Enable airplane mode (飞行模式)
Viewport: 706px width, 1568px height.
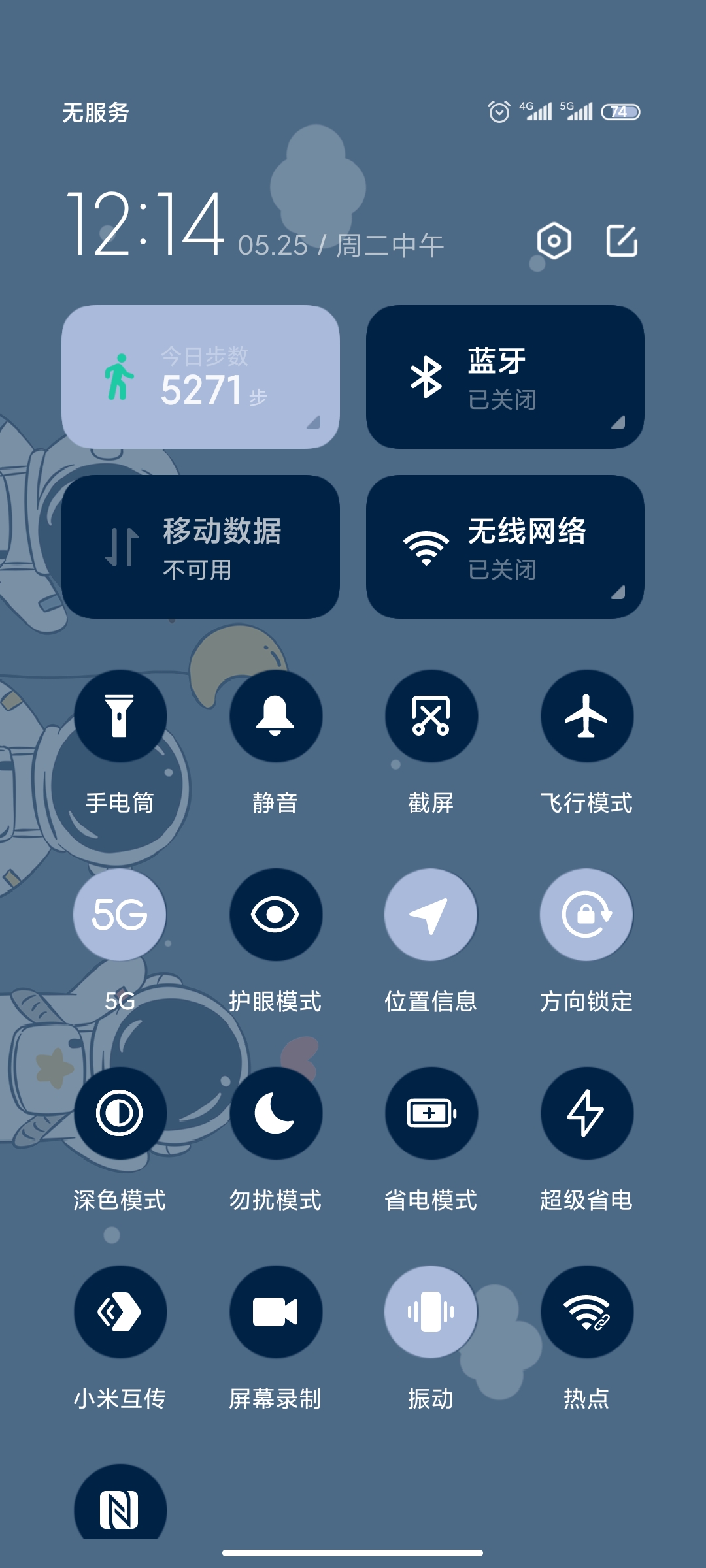[x=586, y=716]
